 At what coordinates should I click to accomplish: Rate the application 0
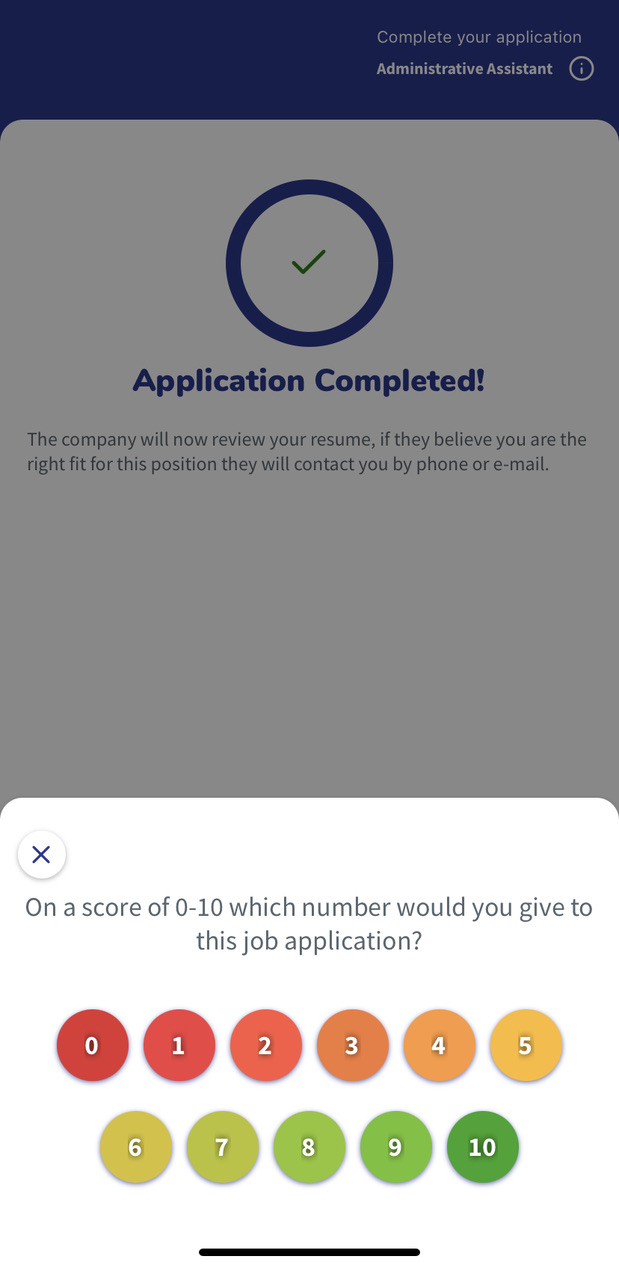(x=92, y=1046)
